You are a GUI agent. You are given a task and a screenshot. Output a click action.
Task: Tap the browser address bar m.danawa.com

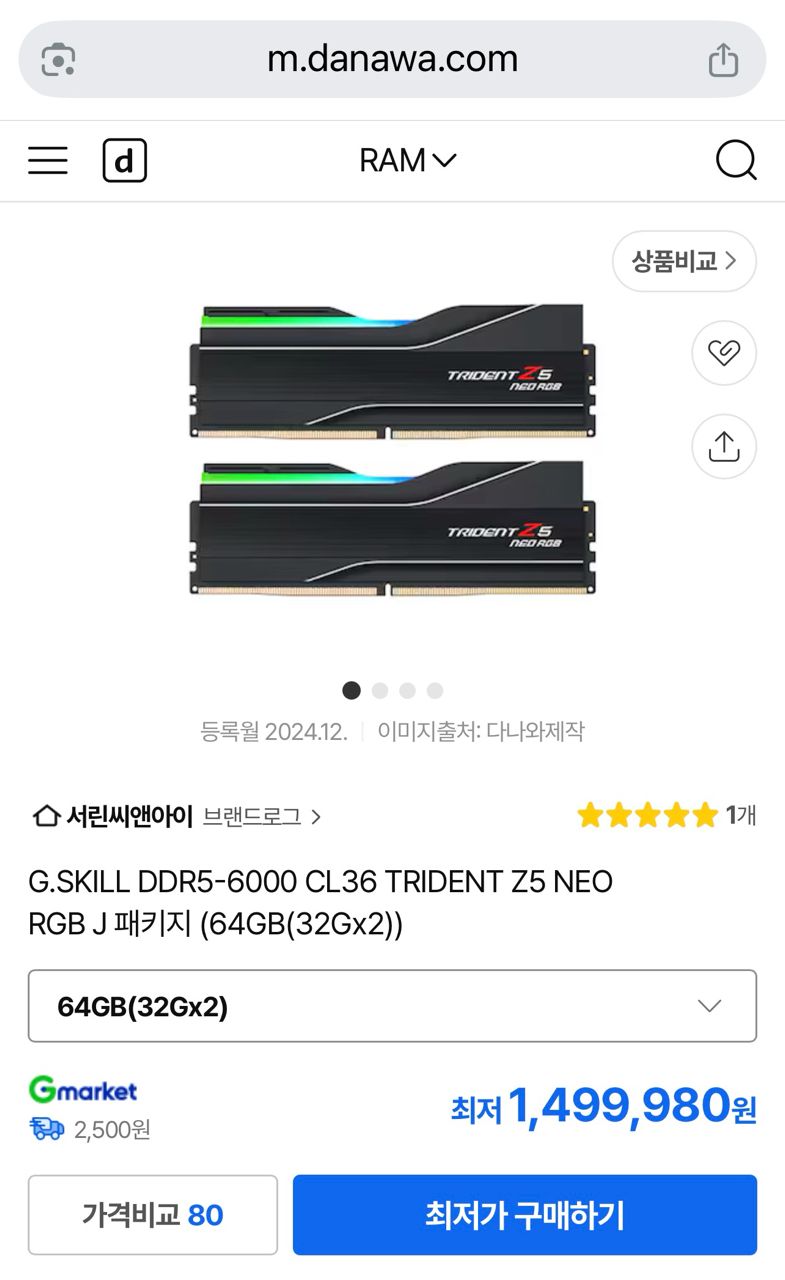(x=392, y=60)
